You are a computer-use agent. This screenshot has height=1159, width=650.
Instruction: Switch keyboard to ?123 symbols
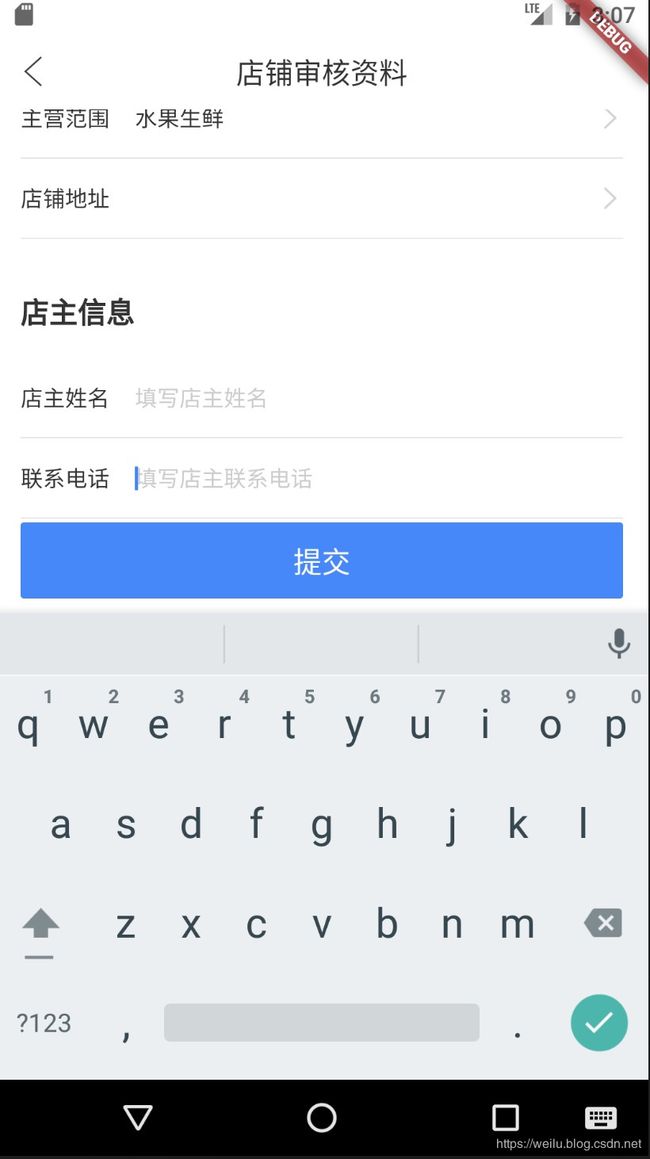(44, 1023)
